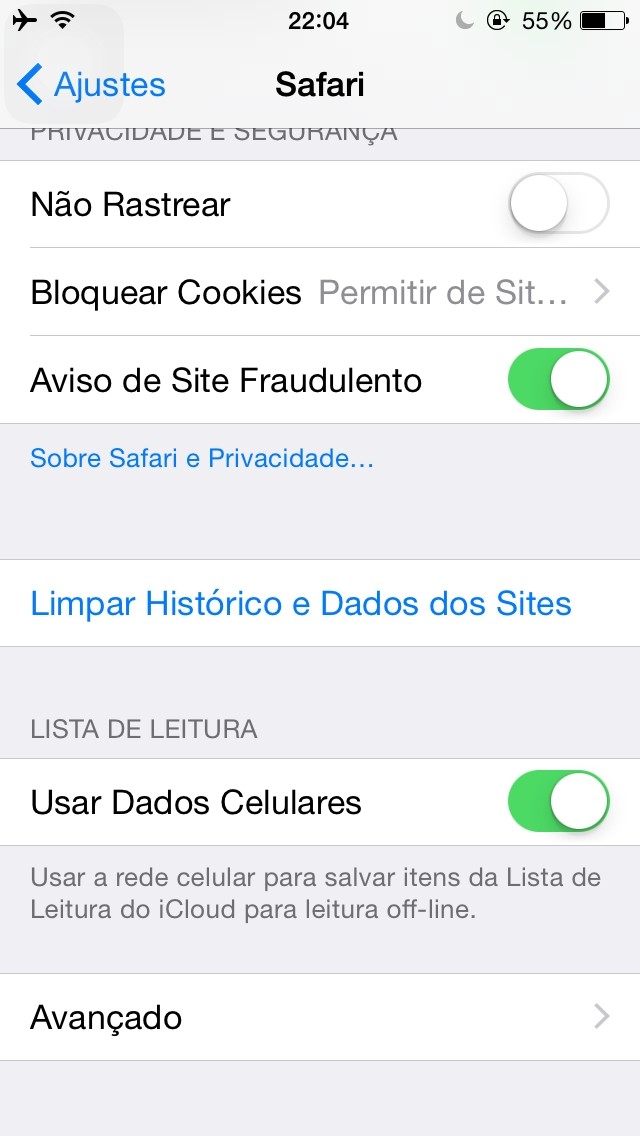The height and width of the screenshot is (1136, 640).
Task: Go back to Ajustes
Action: 91,85
